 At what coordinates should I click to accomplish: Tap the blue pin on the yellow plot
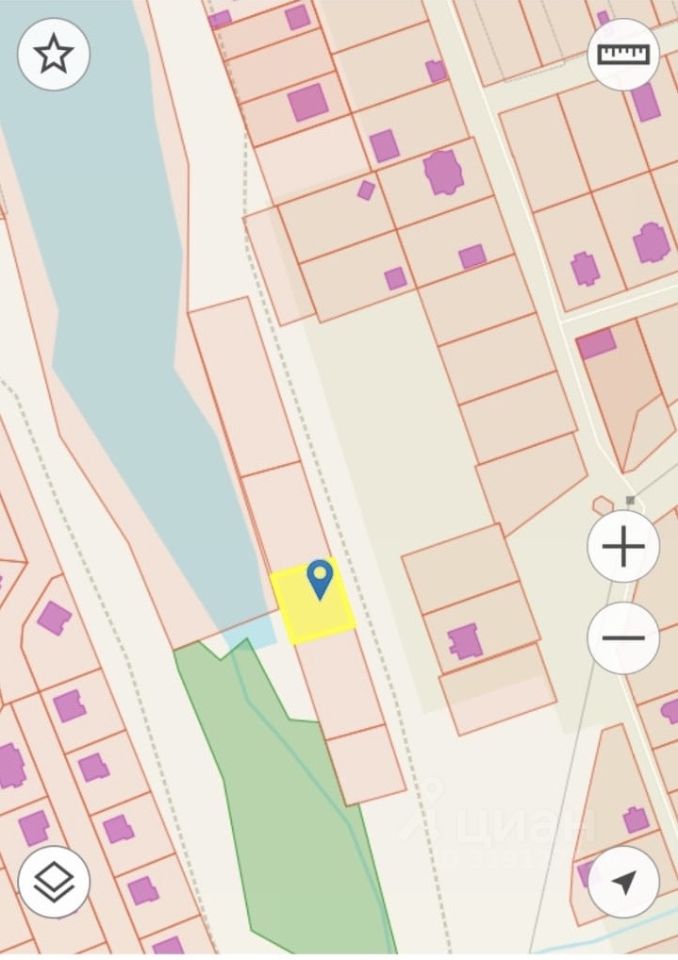(x=319, y=578)
